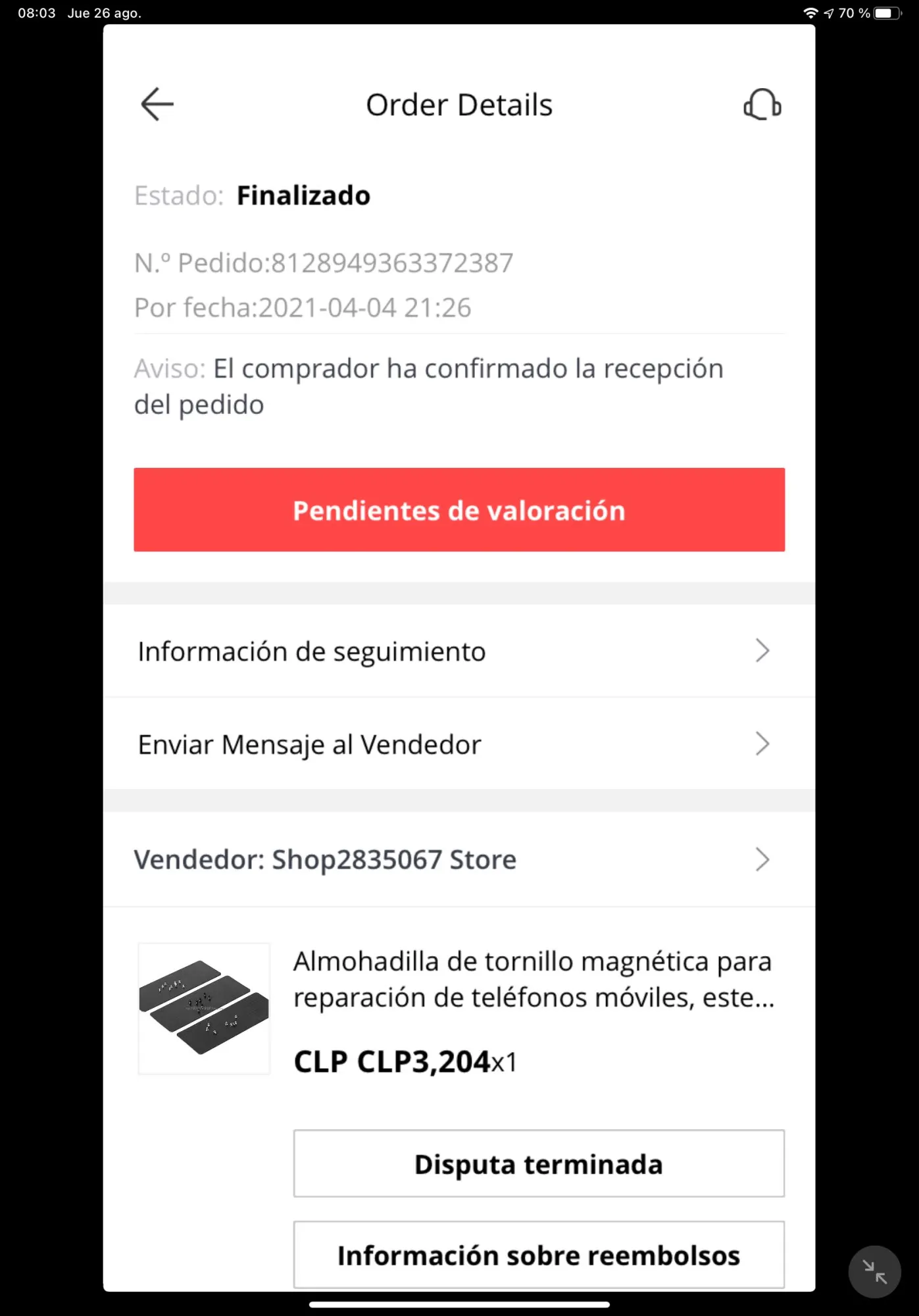This screenshot has width=919, height=1316.
Task: Open customer support headset icon
Action: 762,105
